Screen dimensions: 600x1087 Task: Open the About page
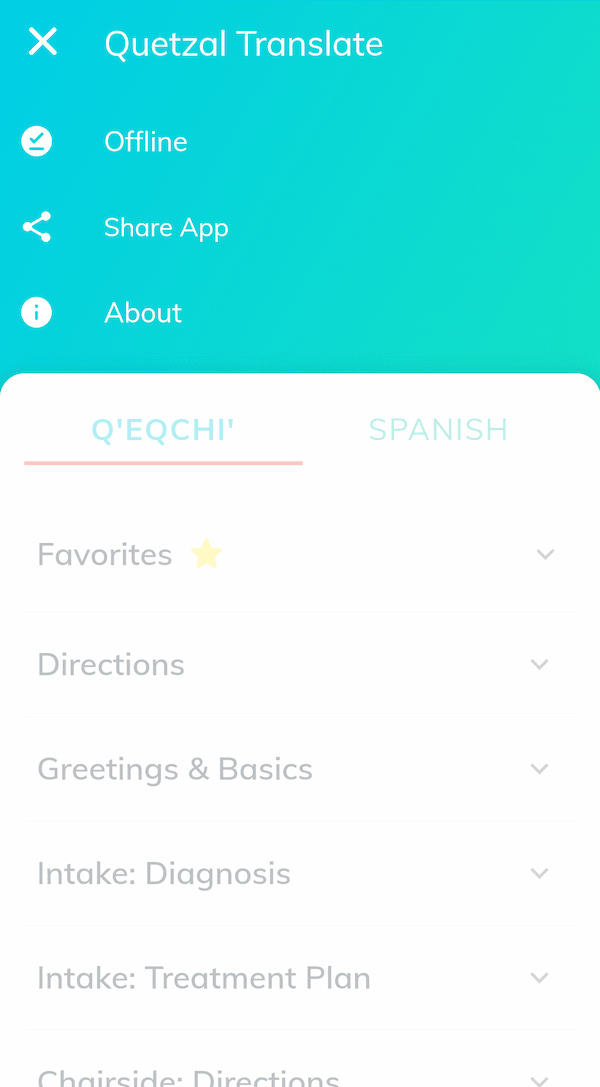[143, 313]
